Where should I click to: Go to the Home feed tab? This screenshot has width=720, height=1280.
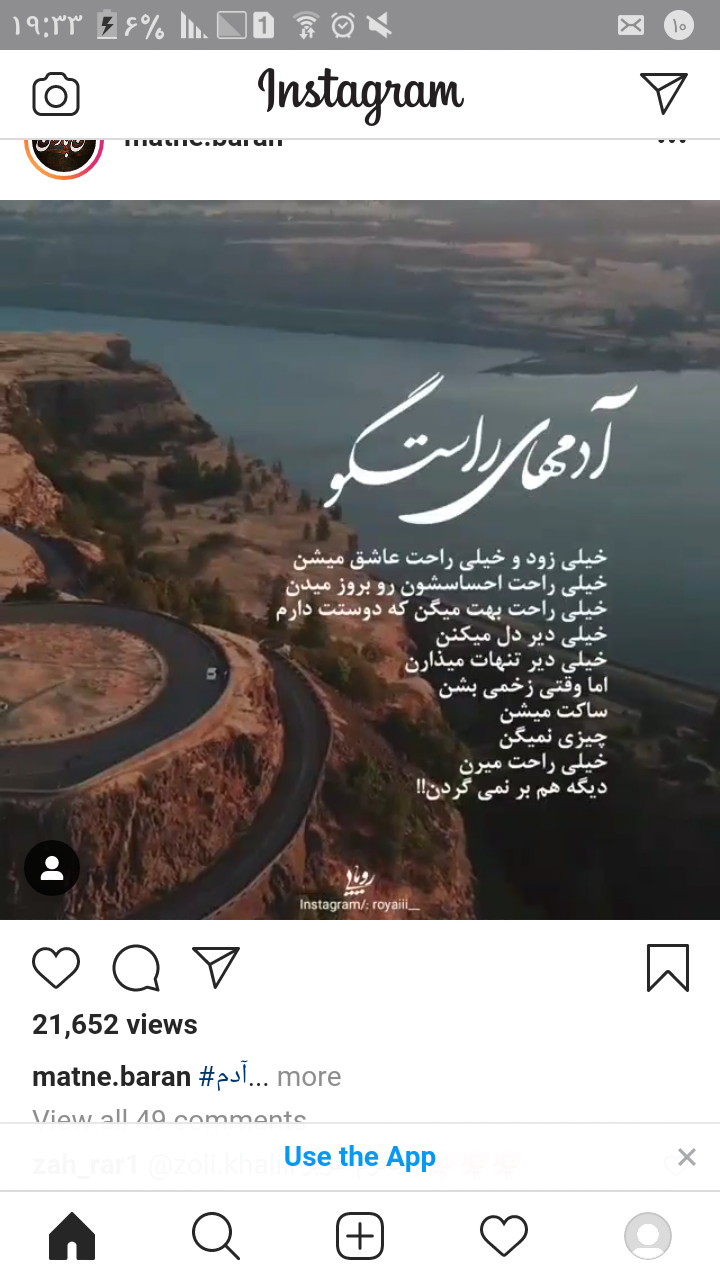72,1237
